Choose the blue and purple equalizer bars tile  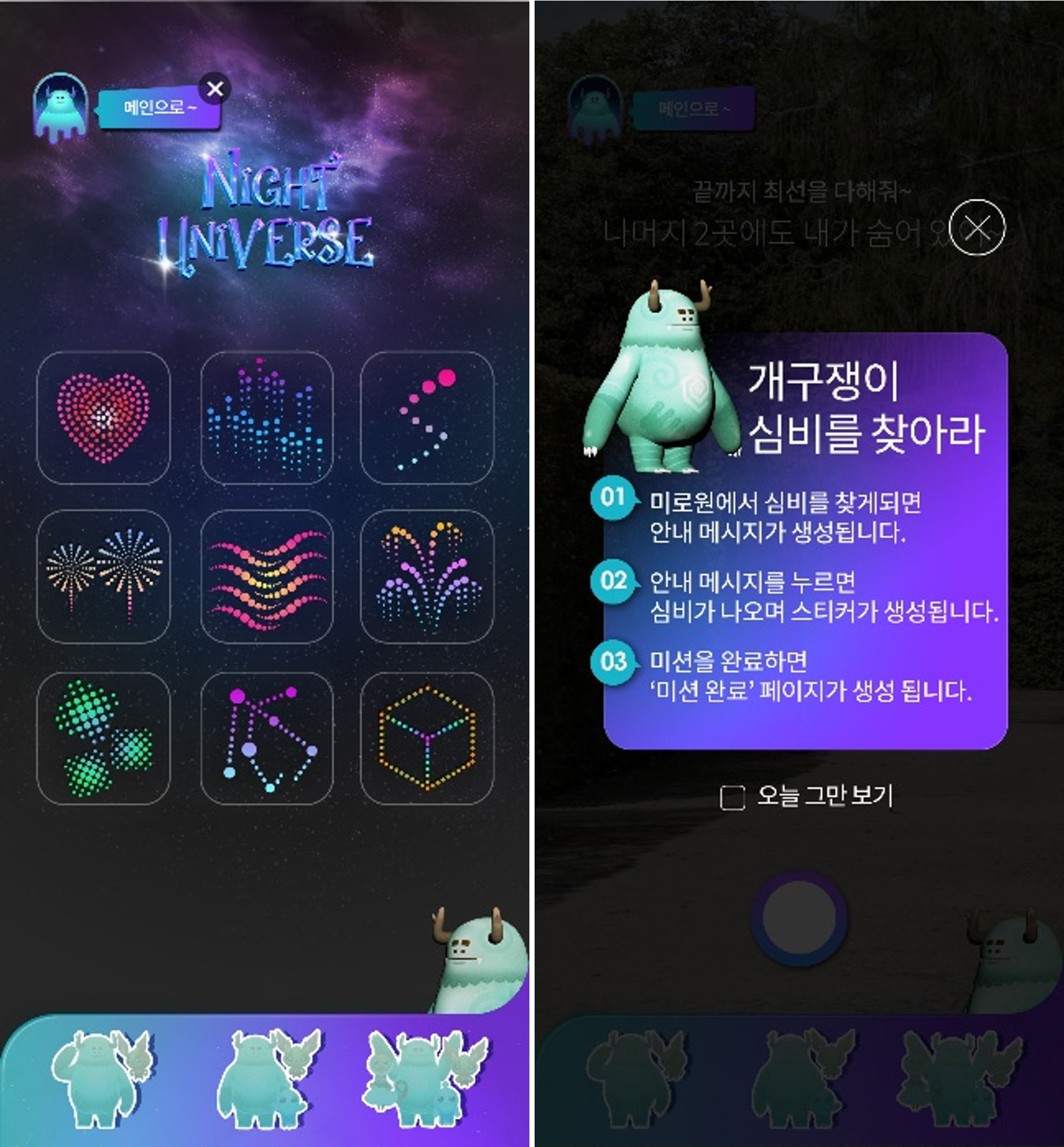tap(267, 418)
